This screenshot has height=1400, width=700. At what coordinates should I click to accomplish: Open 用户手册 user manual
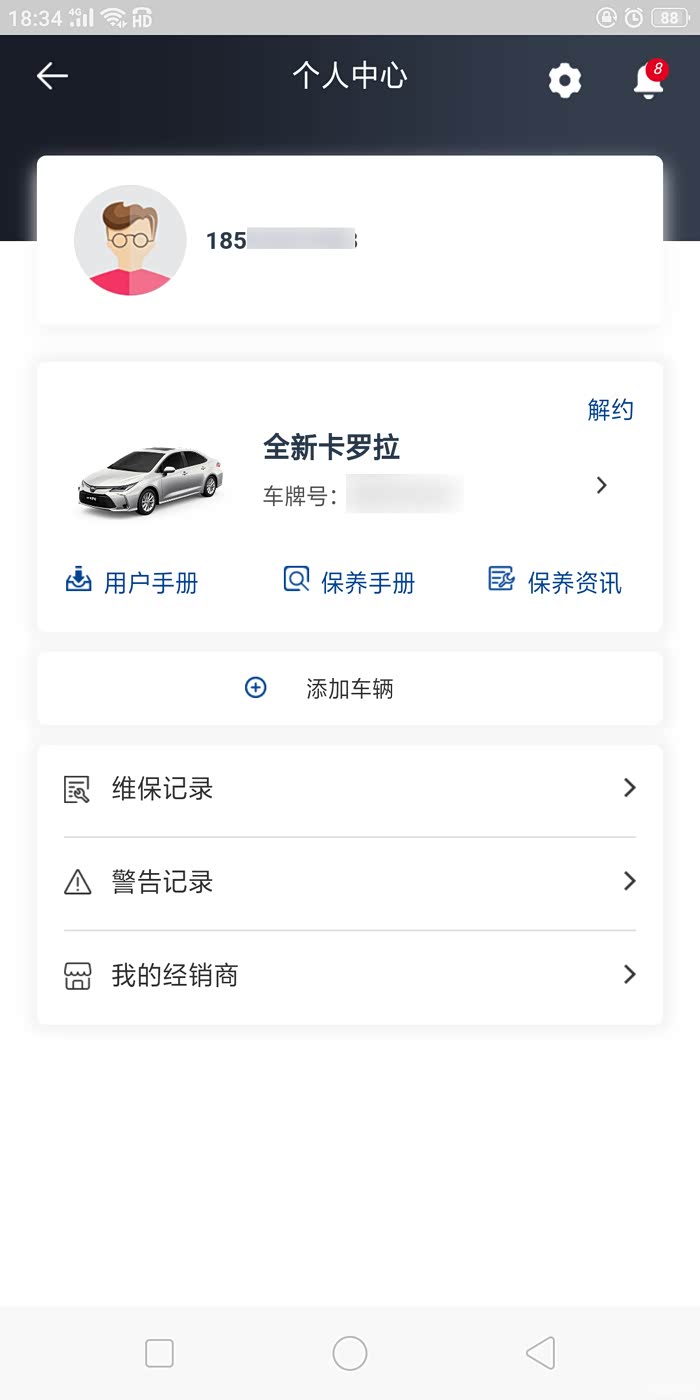click(132, 582)
